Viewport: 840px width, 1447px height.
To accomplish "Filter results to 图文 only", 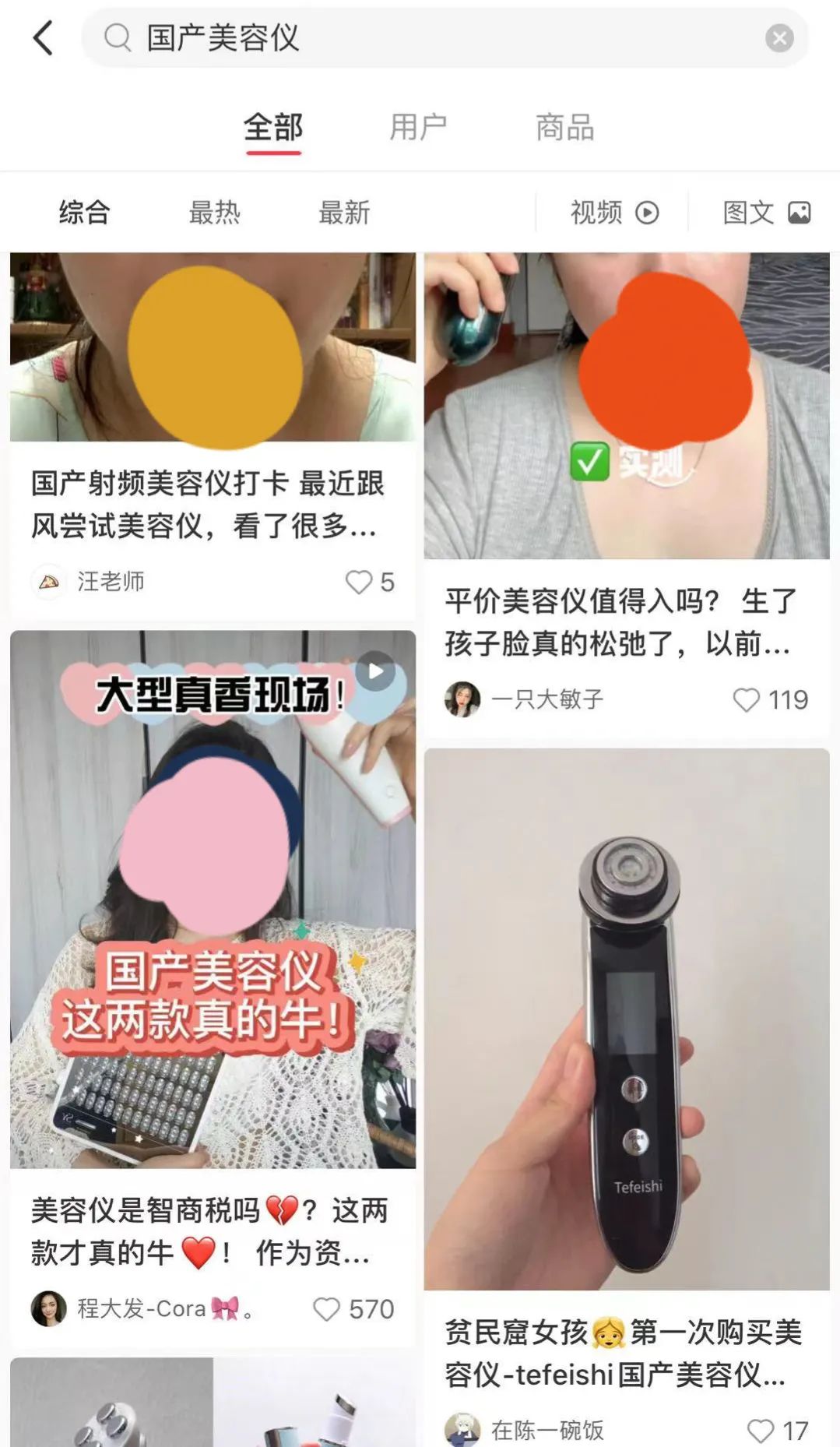I will pyautogui.click(x=766, y=212).
